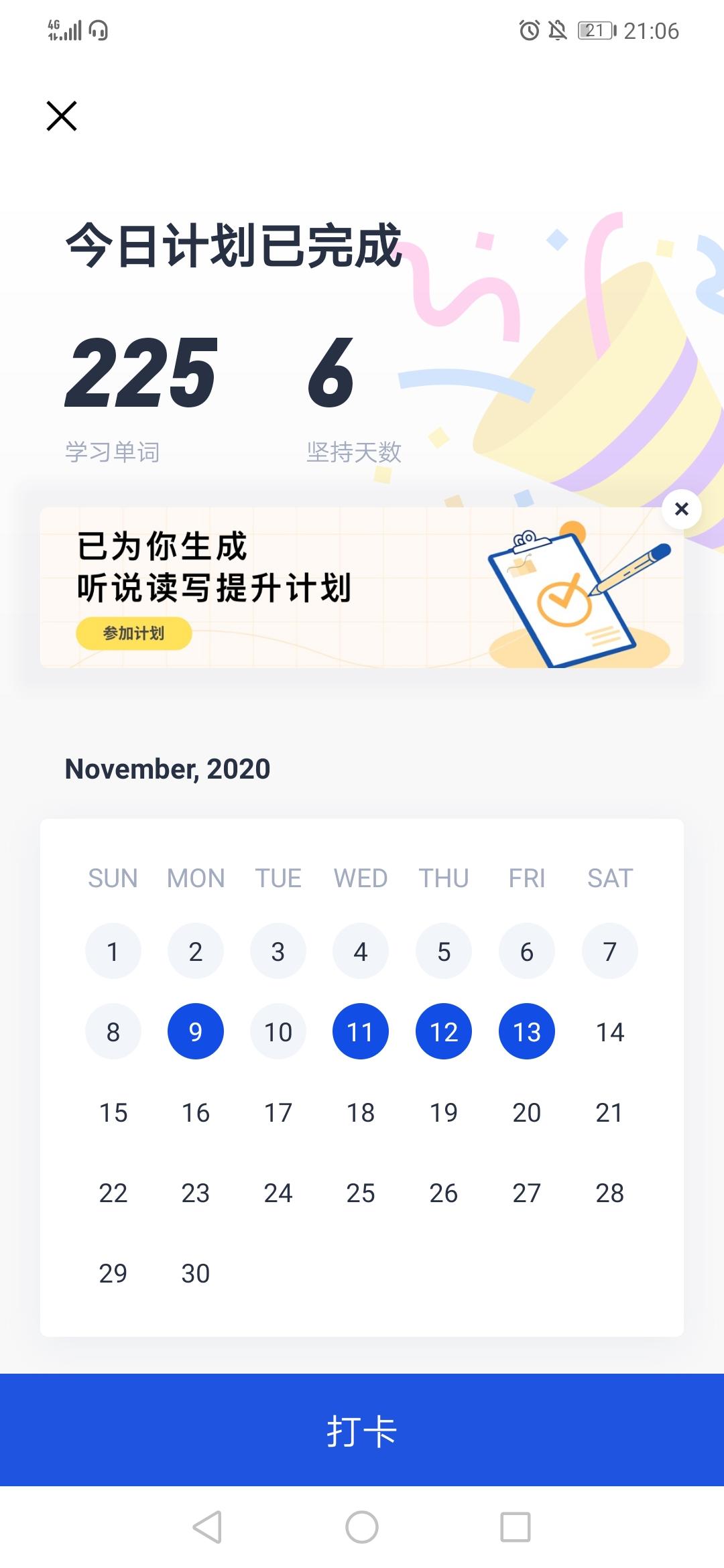Open the 听说读写提升计划 banner card
Image resolution: width=724 pixels, height=1568 pixels.
pos(362,588)
